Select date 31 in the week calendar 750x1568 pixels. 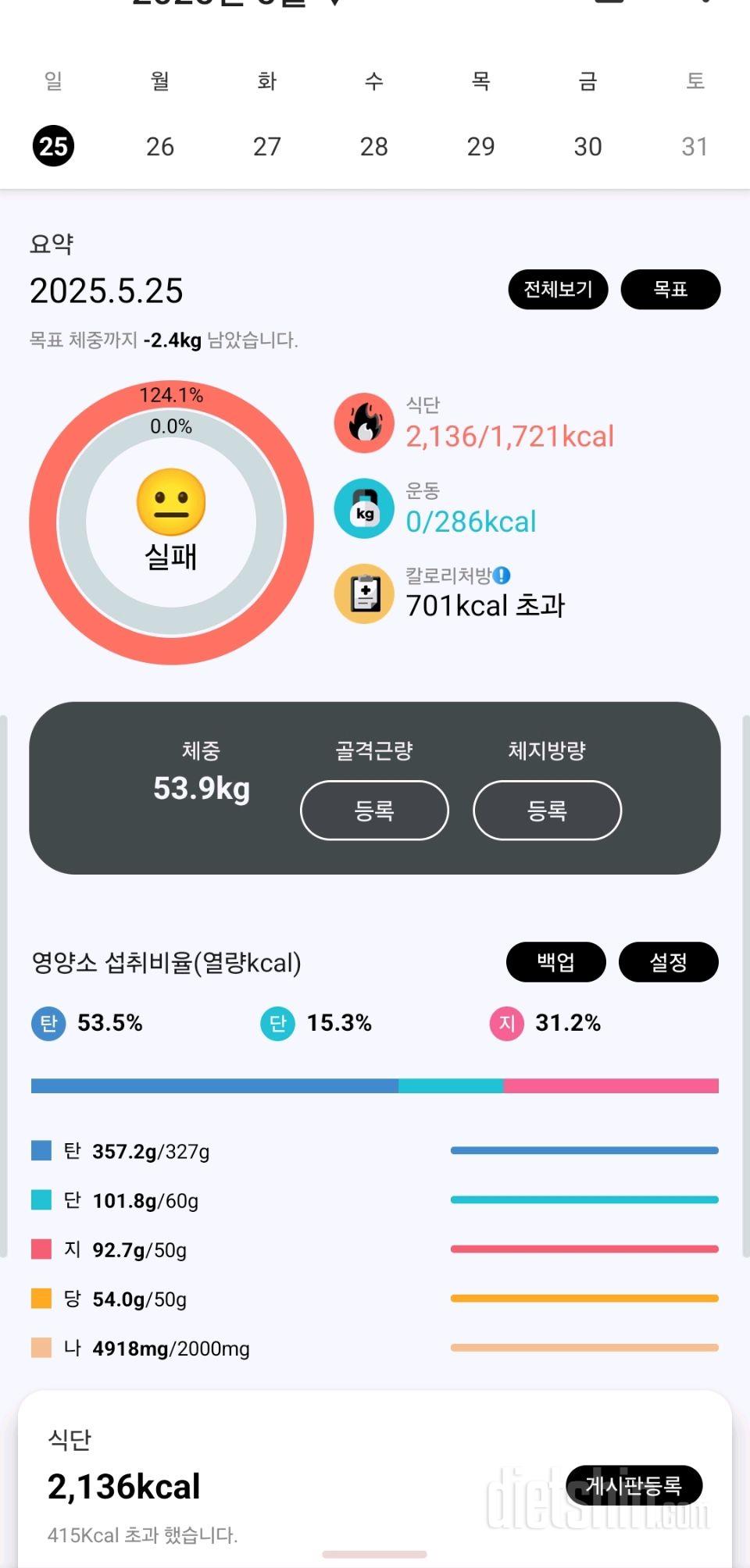coord(695,146)
